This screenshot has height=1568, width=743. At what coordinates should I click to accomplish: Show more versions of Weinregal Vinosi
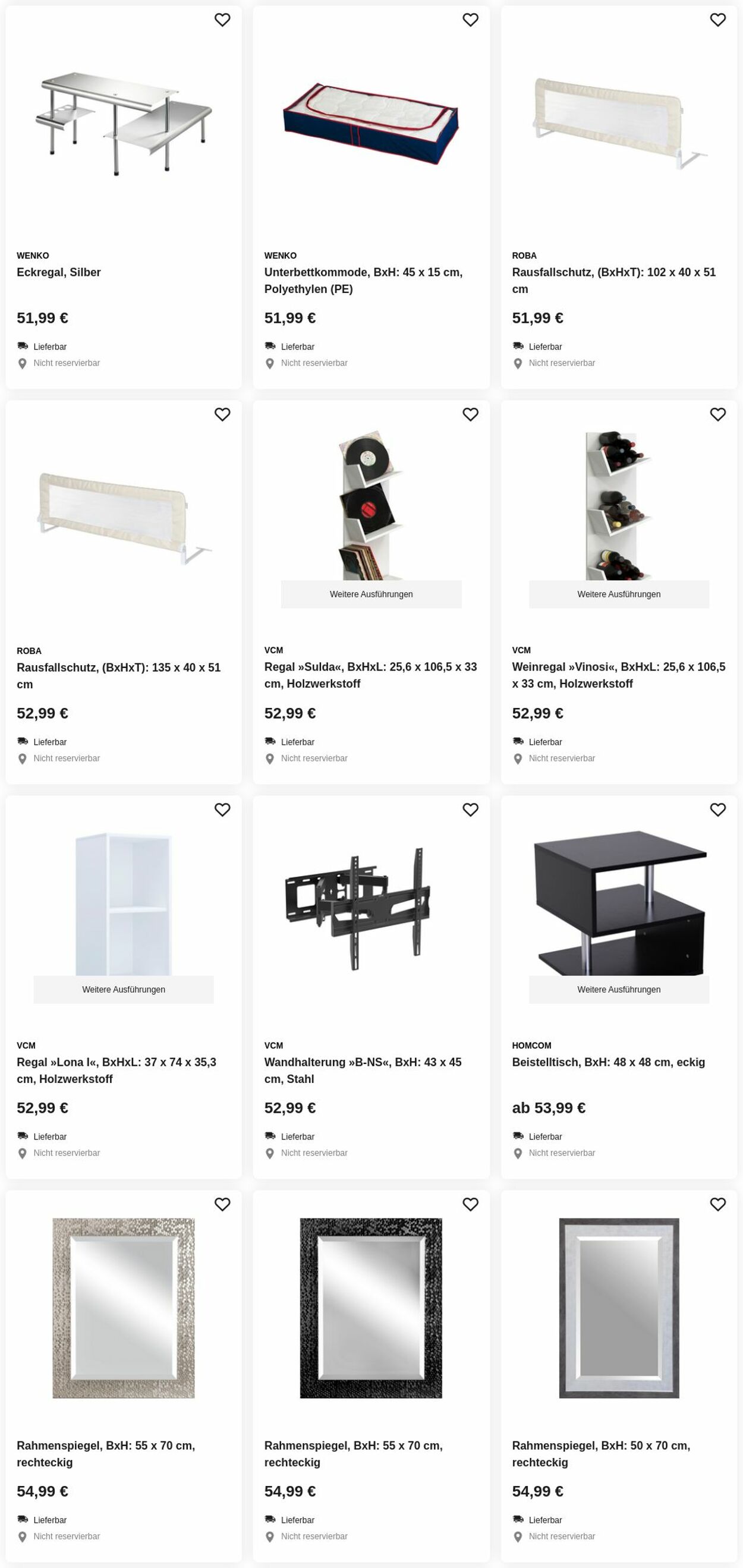(618, 594)
